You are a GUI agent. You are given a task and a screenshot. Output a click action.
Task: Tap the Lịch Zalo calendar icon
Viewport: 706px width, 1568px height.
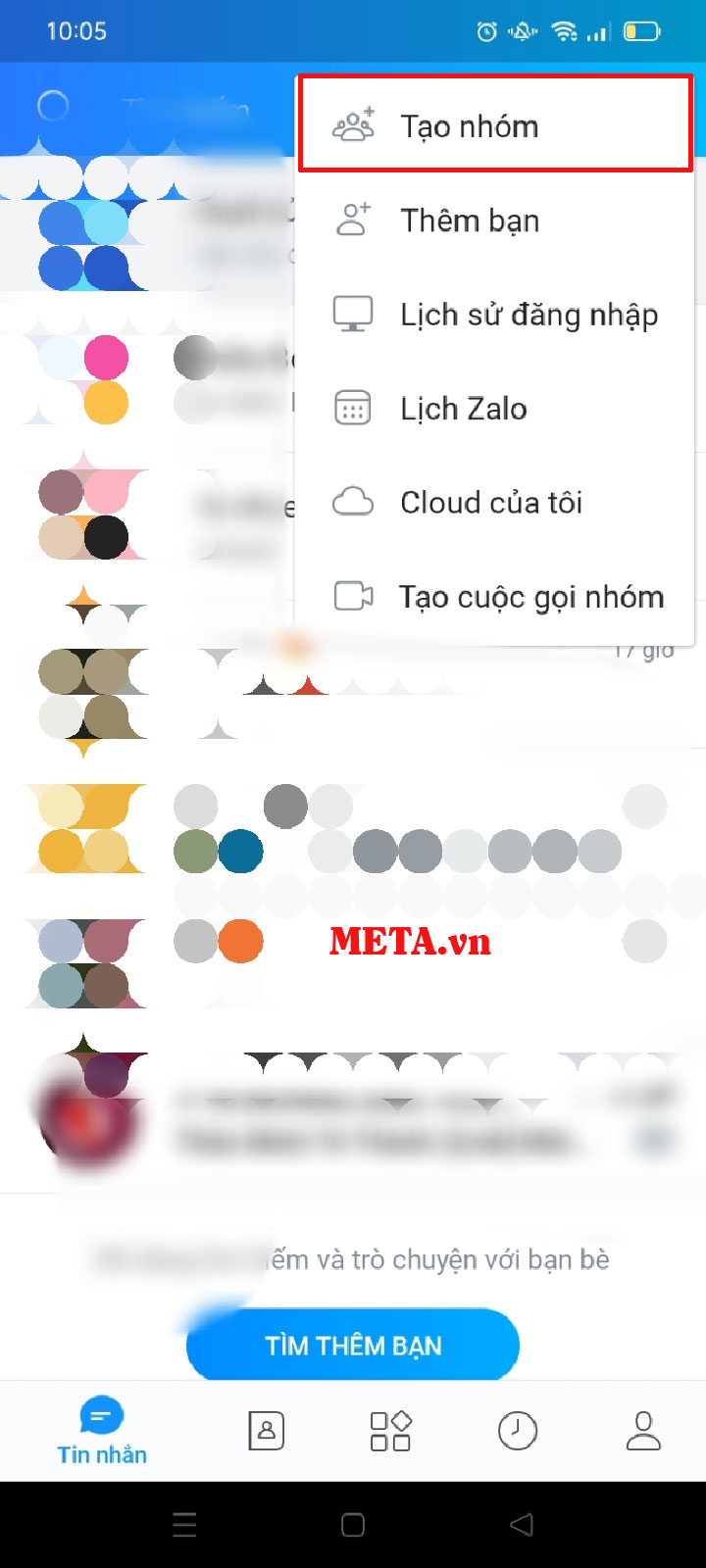(x=354, y=408)
